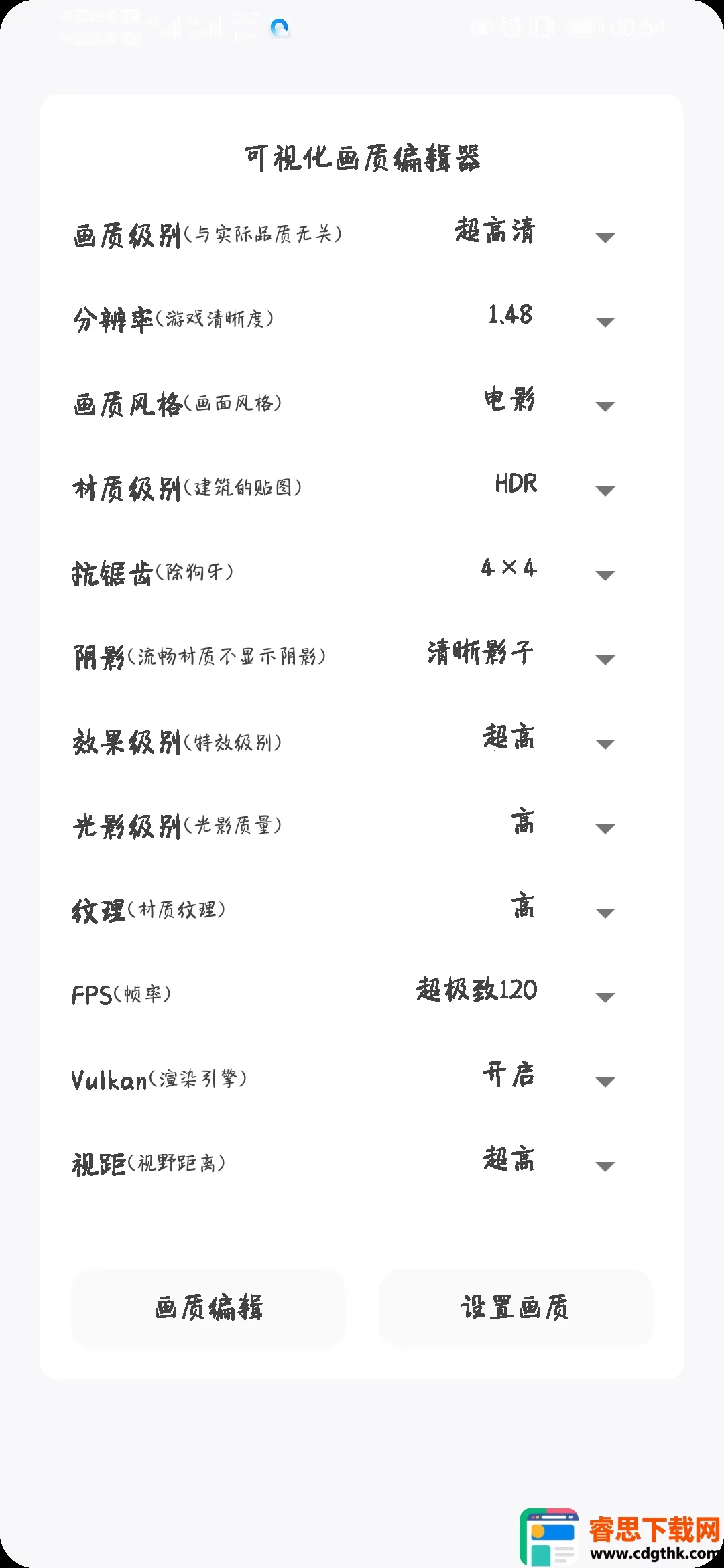This screenshot has height=1568, width=724.
Task: Change 画质风格 from 电影
Action: tap(605, 406)
